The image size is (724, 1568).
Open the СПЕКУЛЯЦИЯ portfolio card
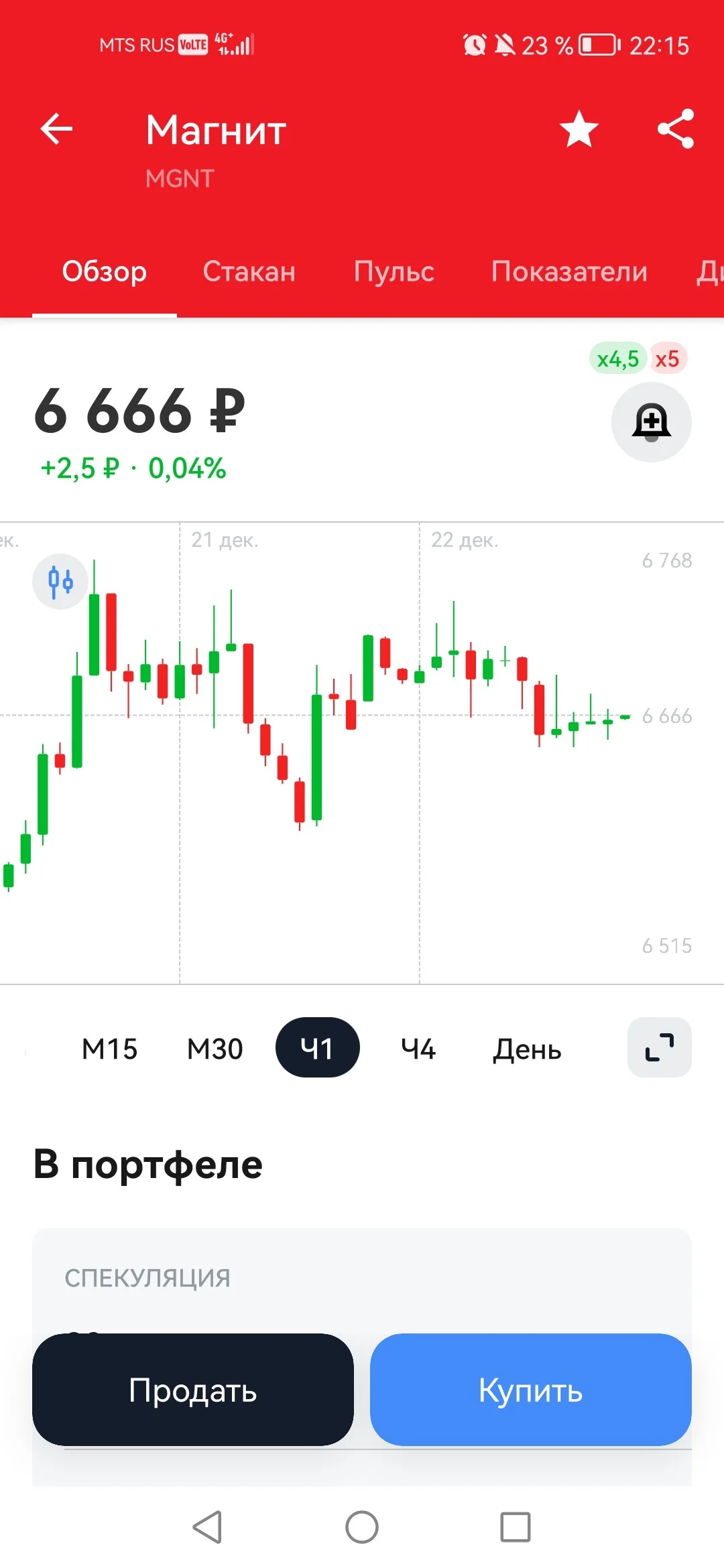(362, 1280)
